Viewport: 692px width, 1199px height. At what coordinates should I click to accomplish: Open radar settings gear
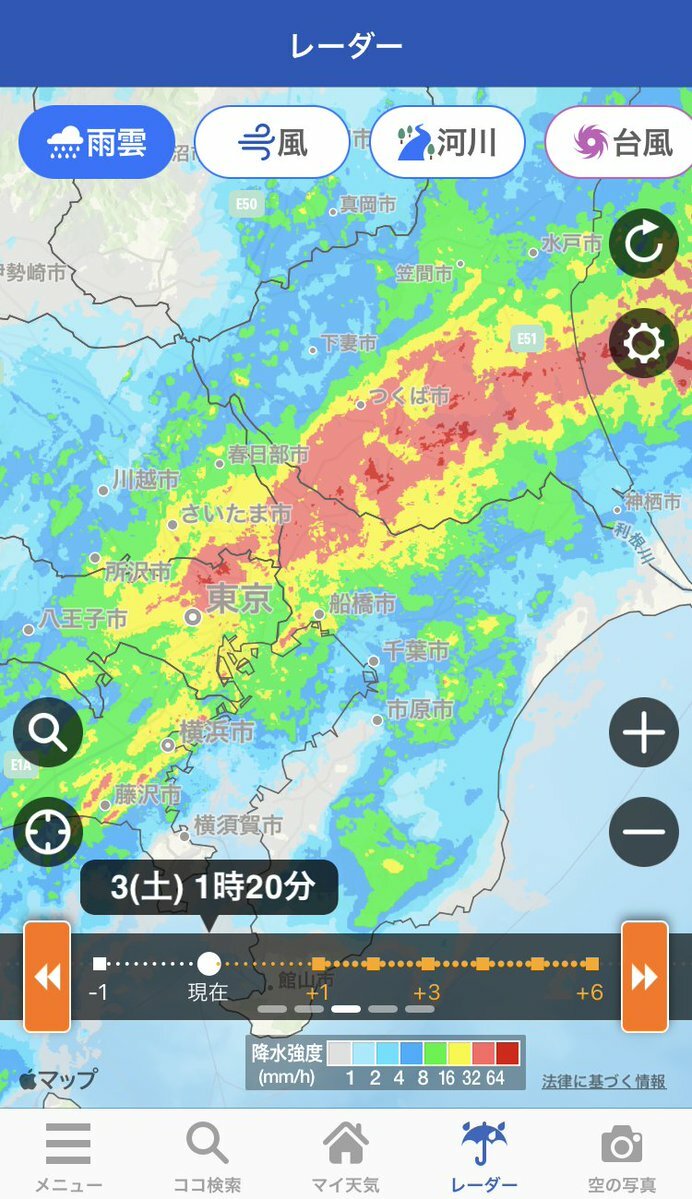(643, 343)
